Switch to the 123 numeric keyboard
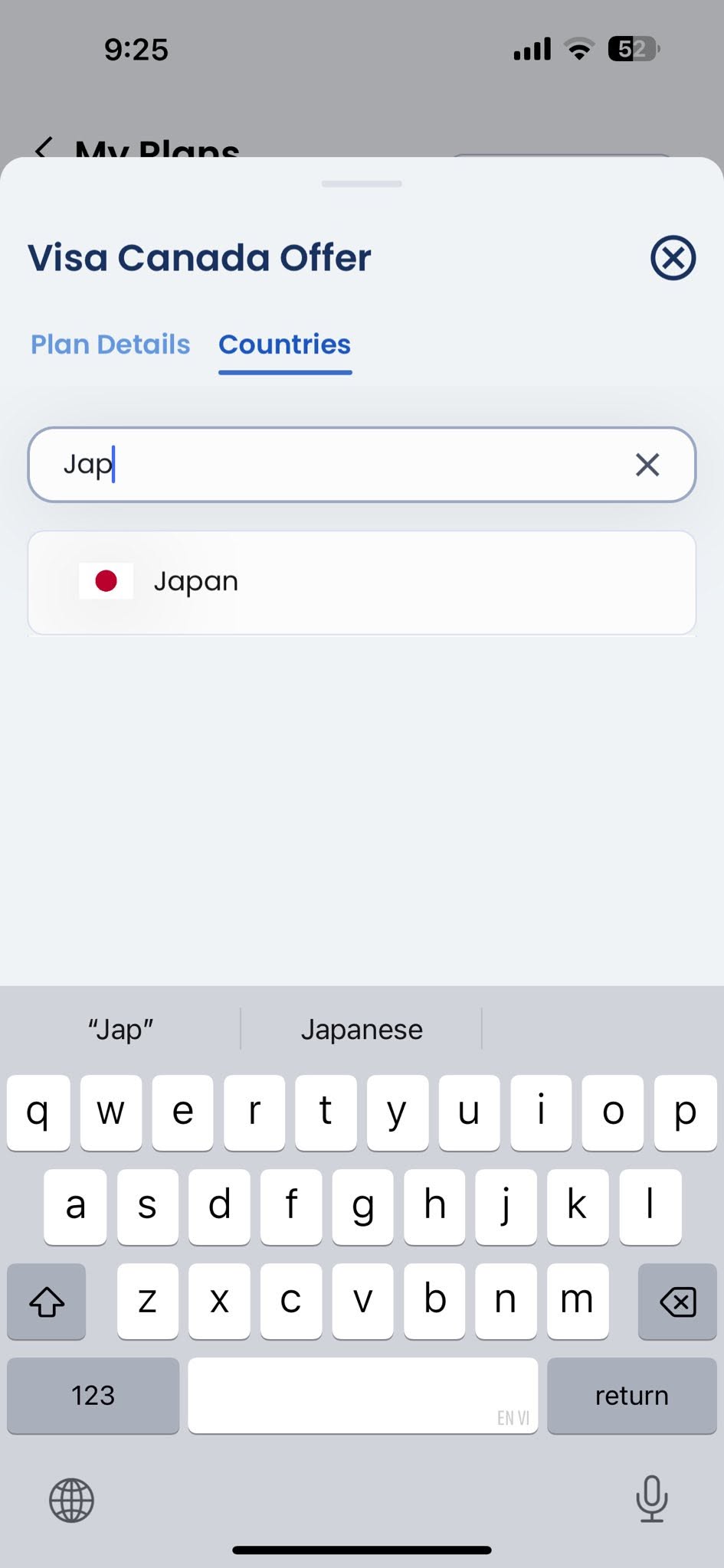 (x=93, y=1396)
